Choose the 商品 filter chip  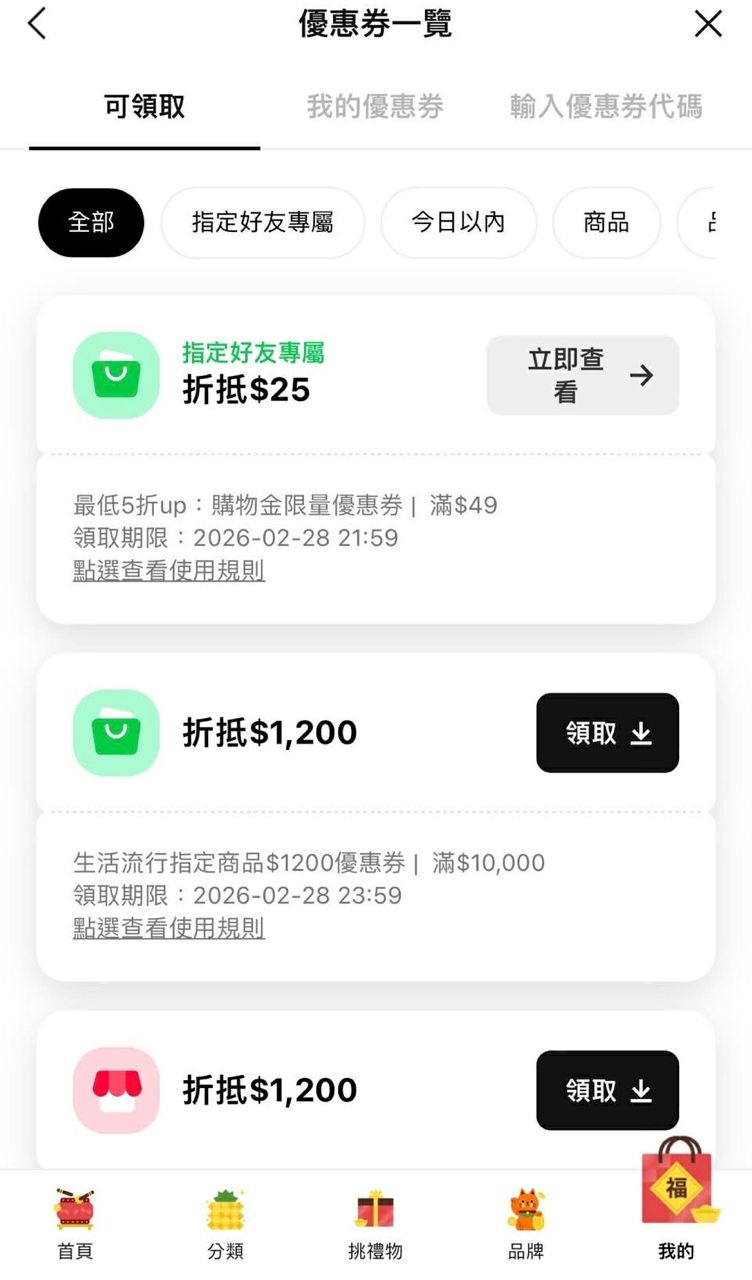point(606,222)
